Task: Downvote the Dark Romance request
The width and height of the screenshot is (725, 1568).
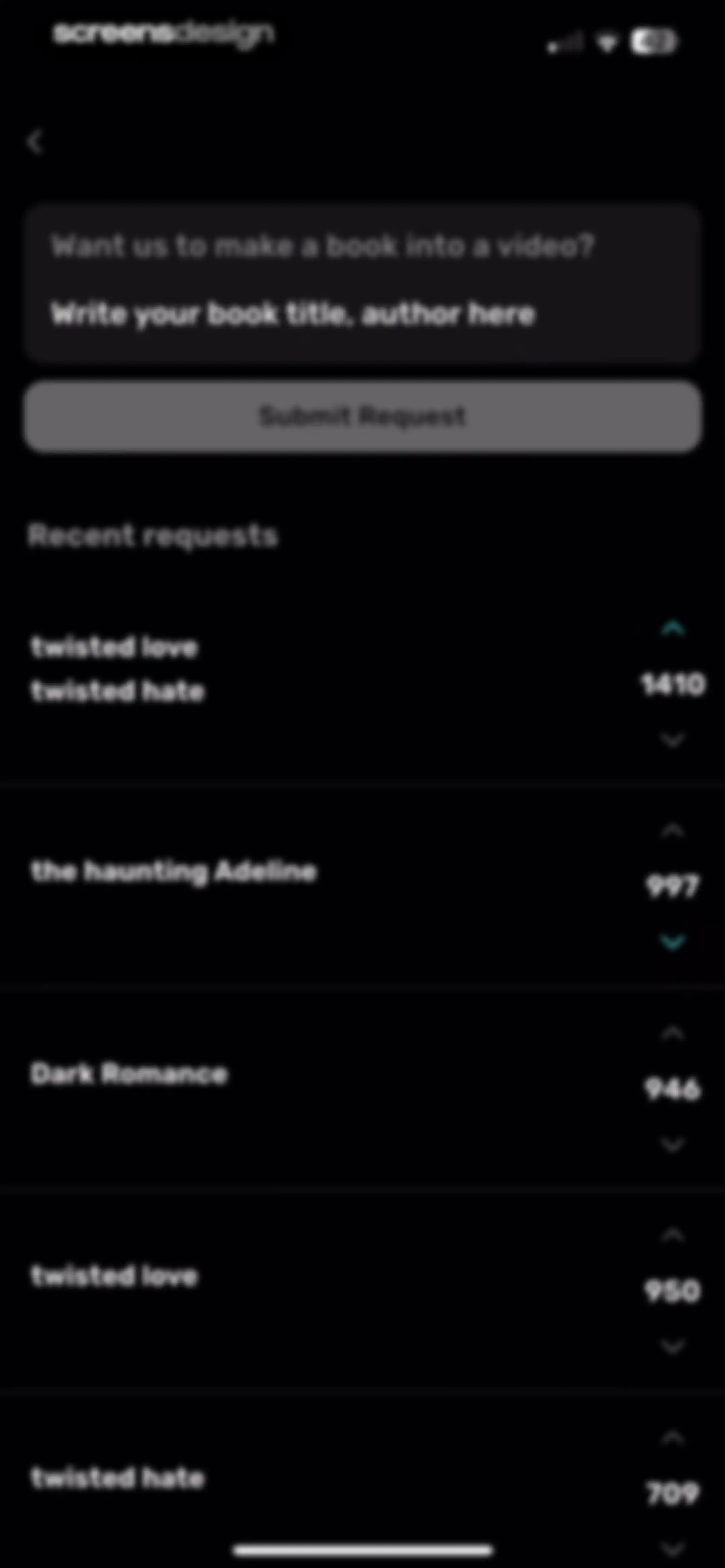Action: pos(673,1144)
